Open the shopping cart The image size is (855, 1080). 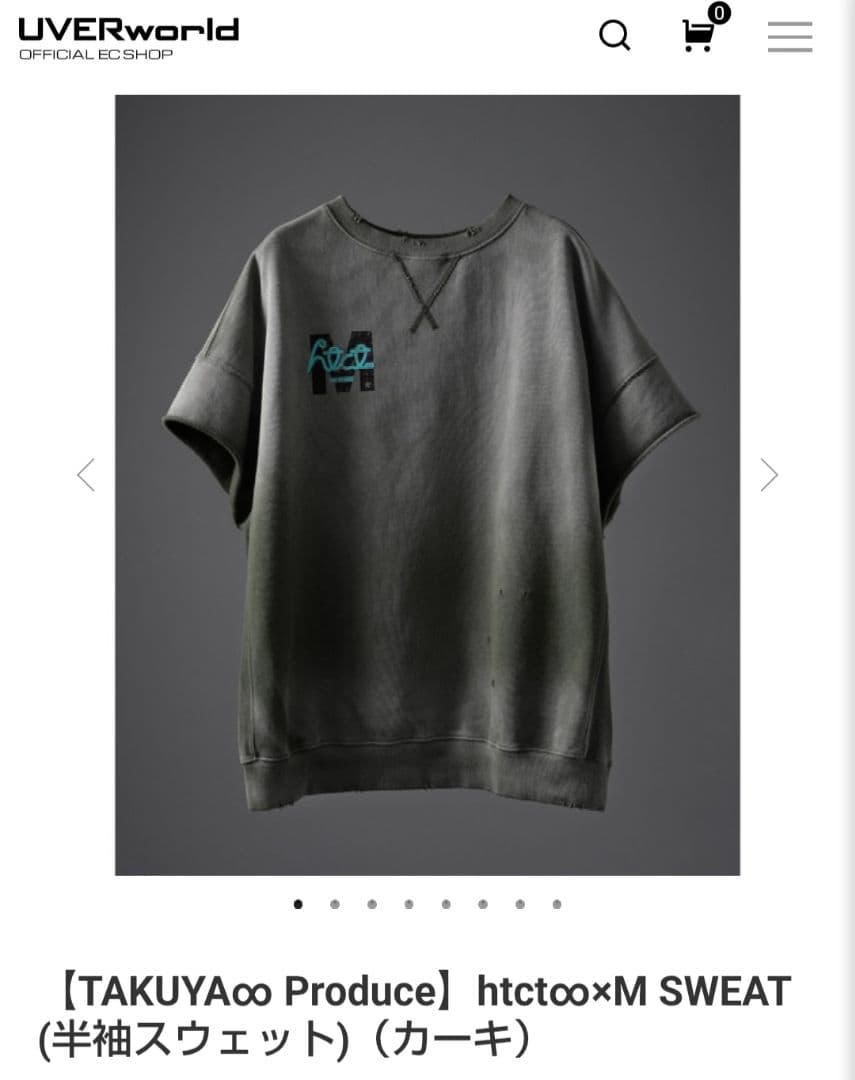pyautogui.click(x=699, y=35)
